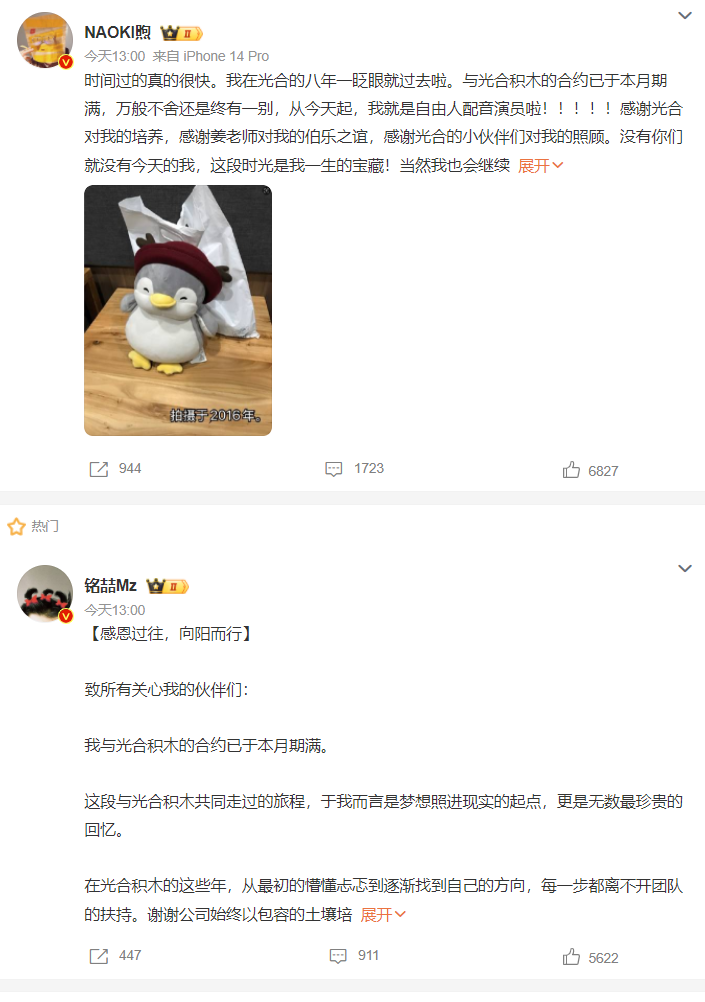Open the dropdown chevron on NAOKI煦's post
The image size is (705, 1002).
point(685,15)
